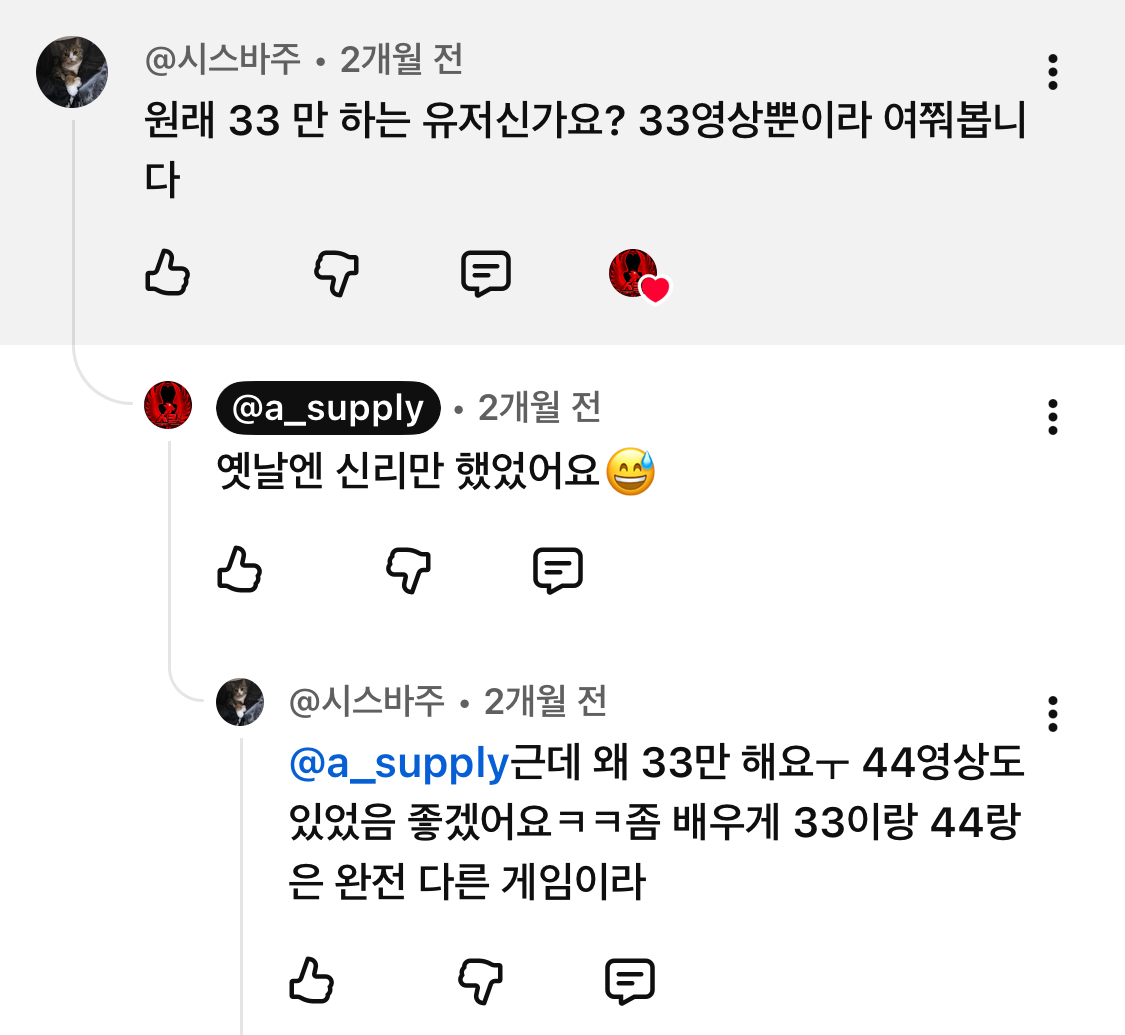Tap the blue @a_supply mention link
Image resolution: width=1125 pixels, height=1035 pixels.
399,765
